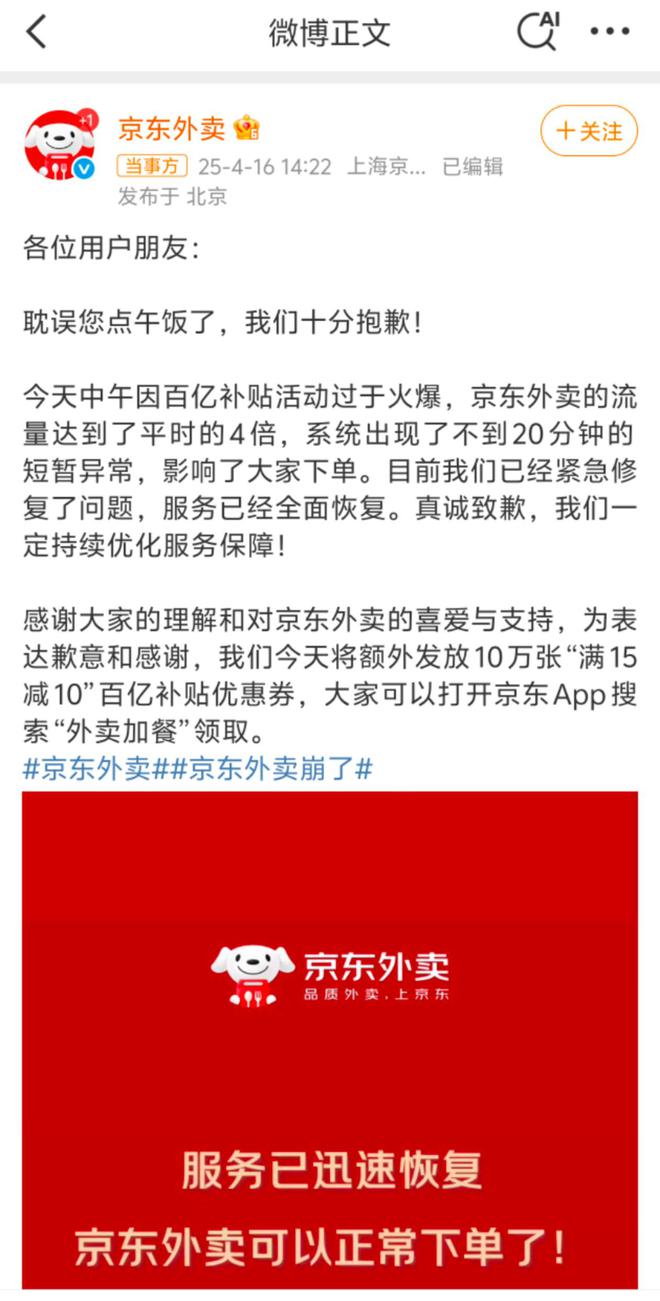Image resolution: width=660 pixels, height=1301 pixels.
Task: Open the three-dot overflow menu
Action: (610, 32)
